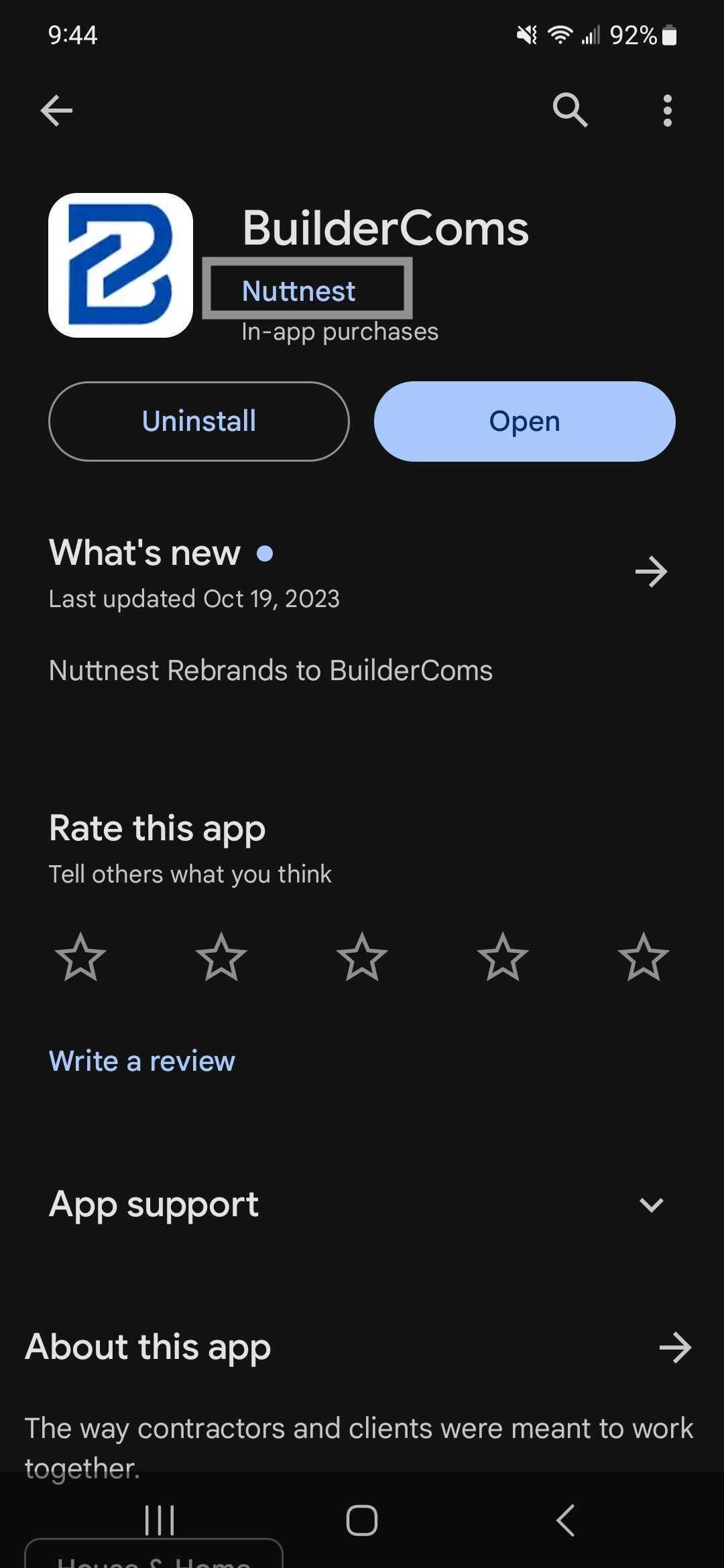Click Uninstall to remove BuilderComs
This screenshot has height=1568, width=724.
[x=198, y=421]
